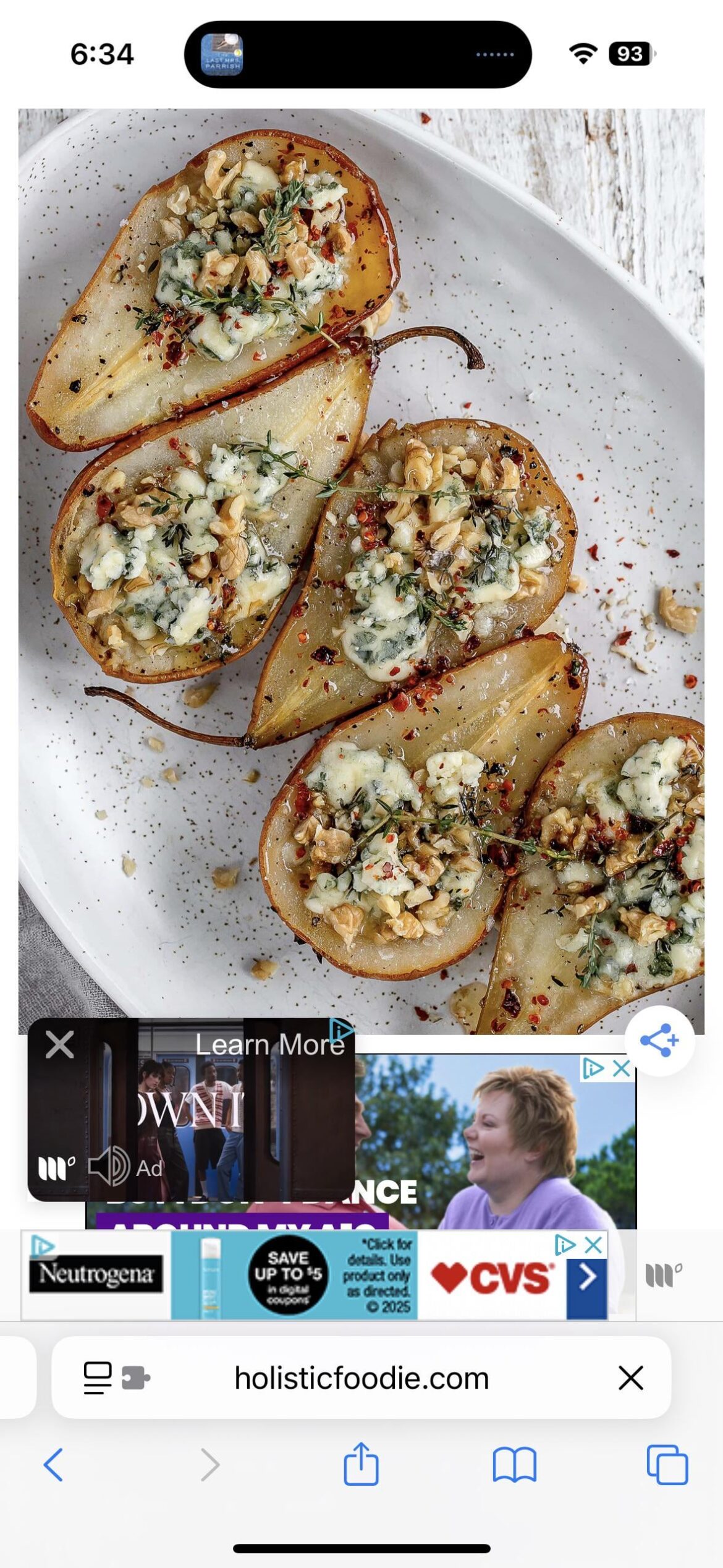Close the Neutrogena CVS banner ad

pos(593,1245)
